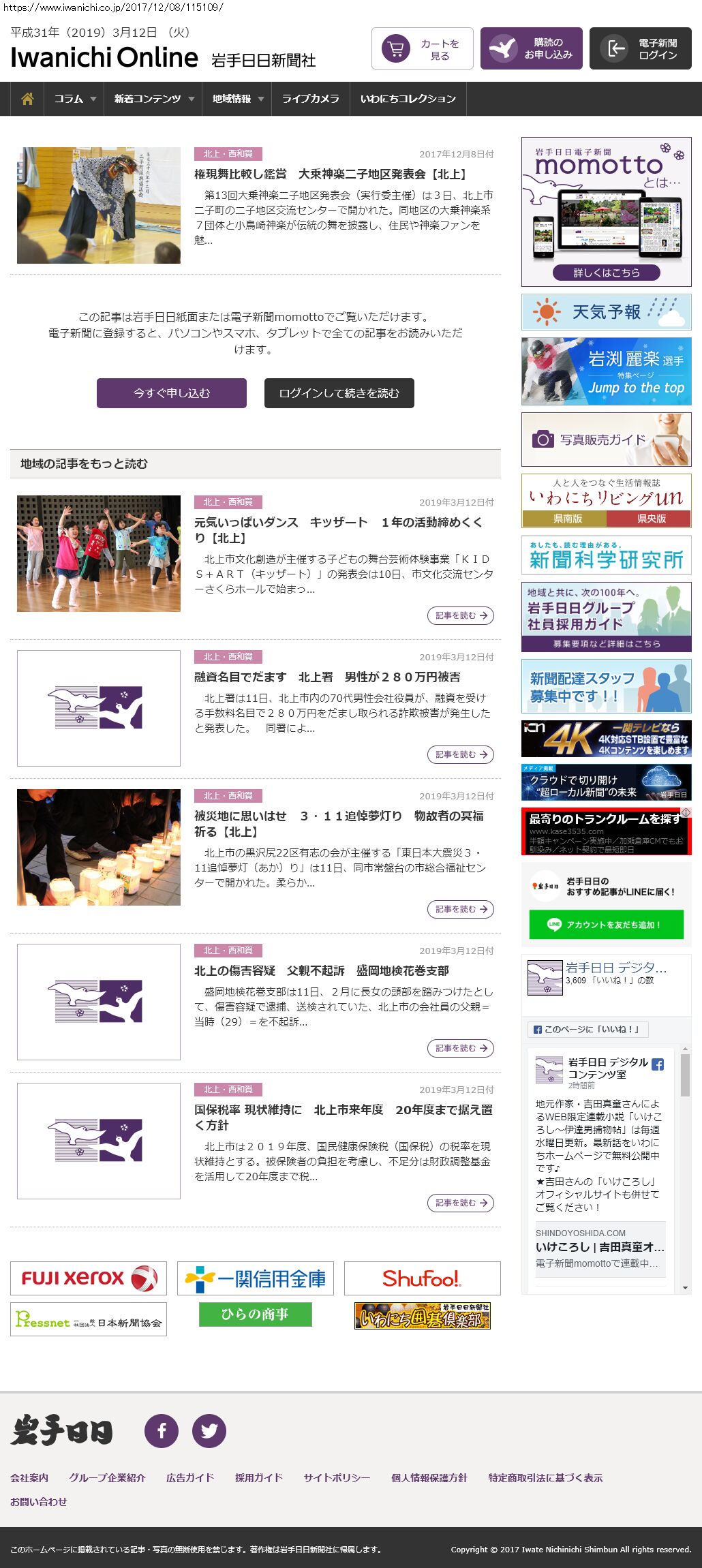Viewport: 702px width, 1568px height.
Task: Open the cart via カートを見る
Action: (422, 48)
